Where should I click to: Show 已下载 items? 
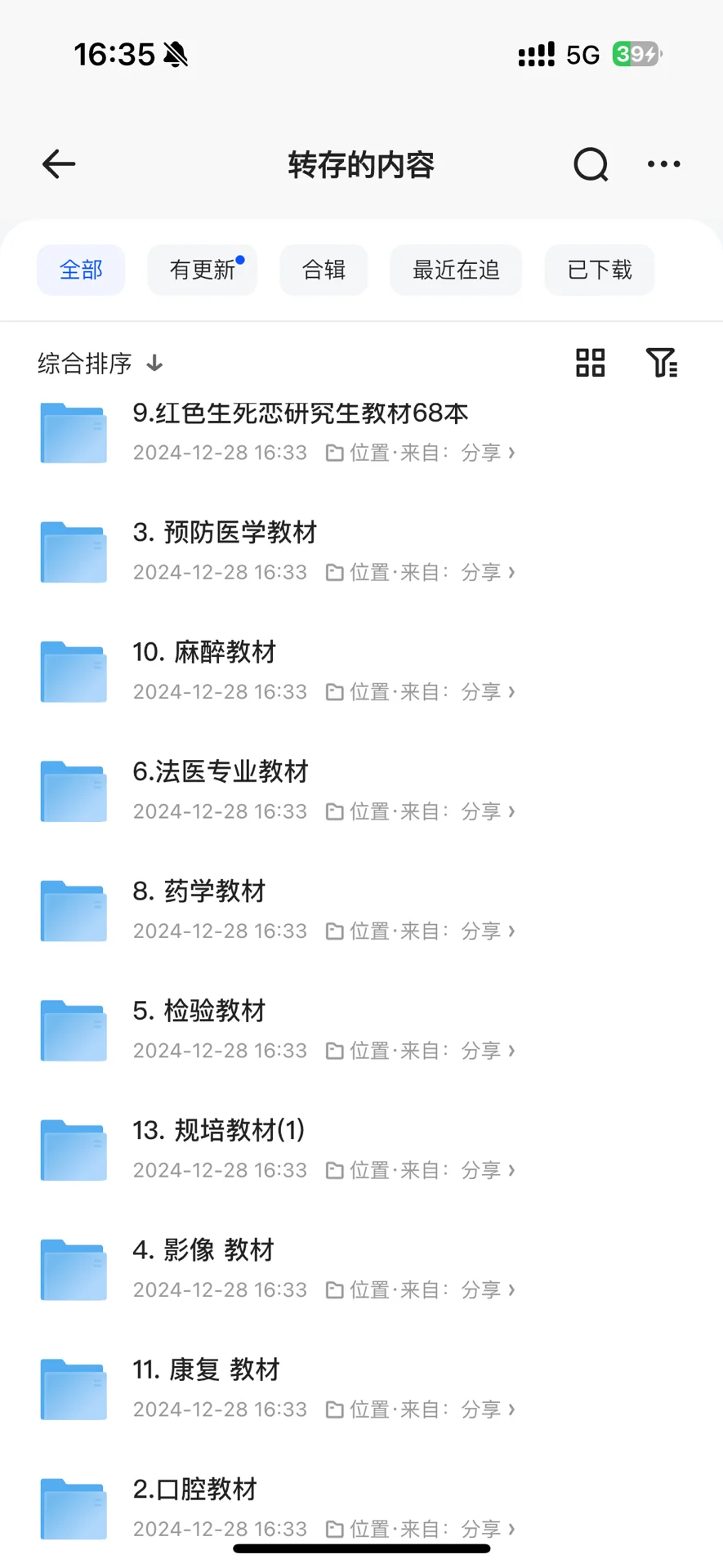pos(600,270)
